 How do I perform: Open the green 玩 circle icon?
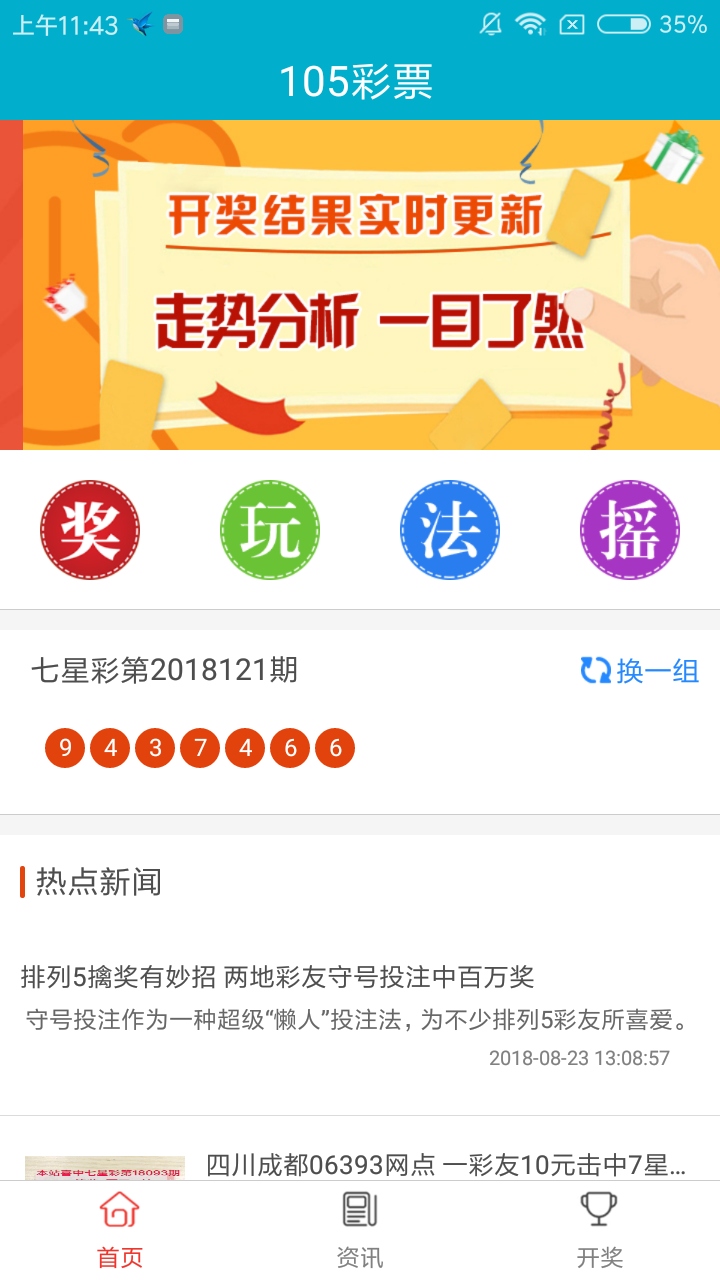[270, 530]
